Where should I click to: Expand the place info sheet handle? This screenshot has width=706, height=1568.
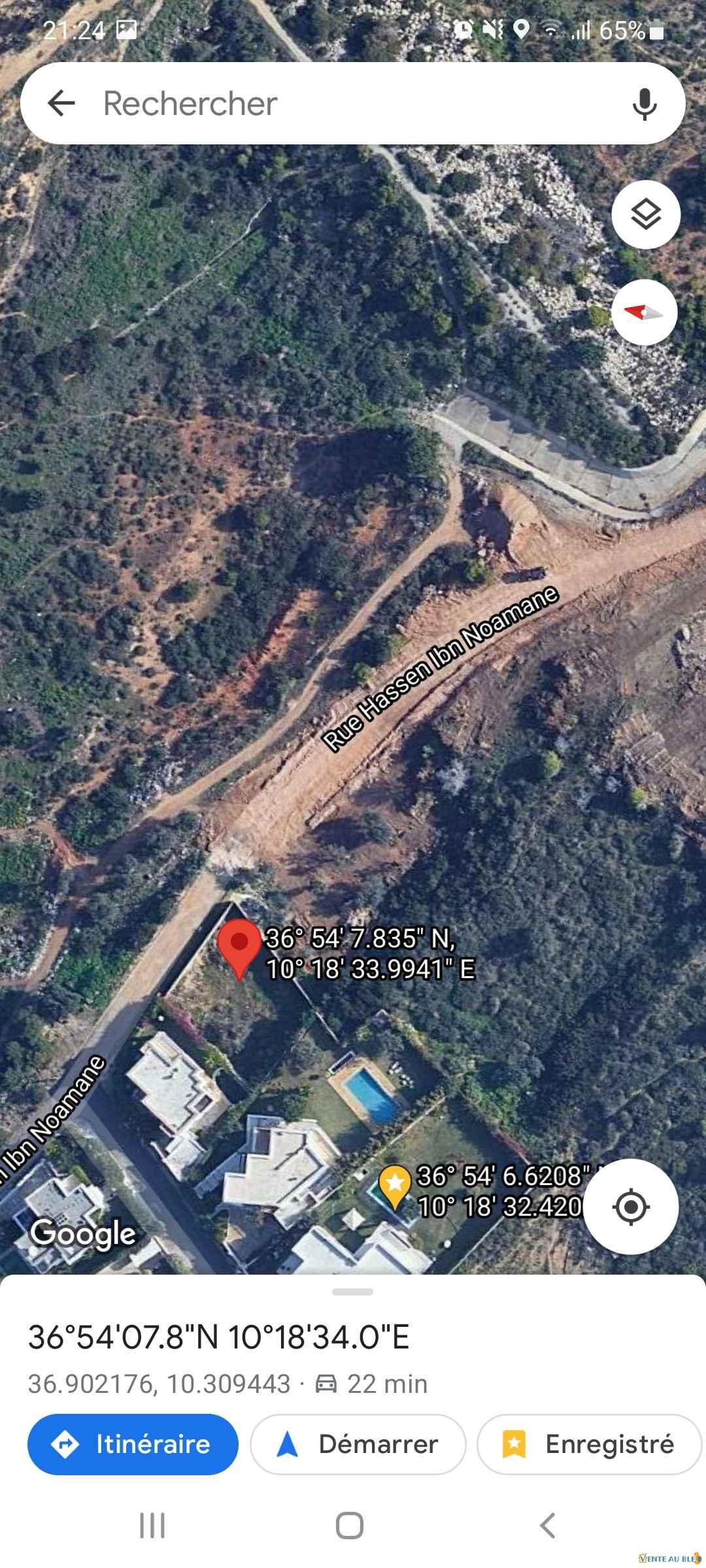coord(352,1292)
